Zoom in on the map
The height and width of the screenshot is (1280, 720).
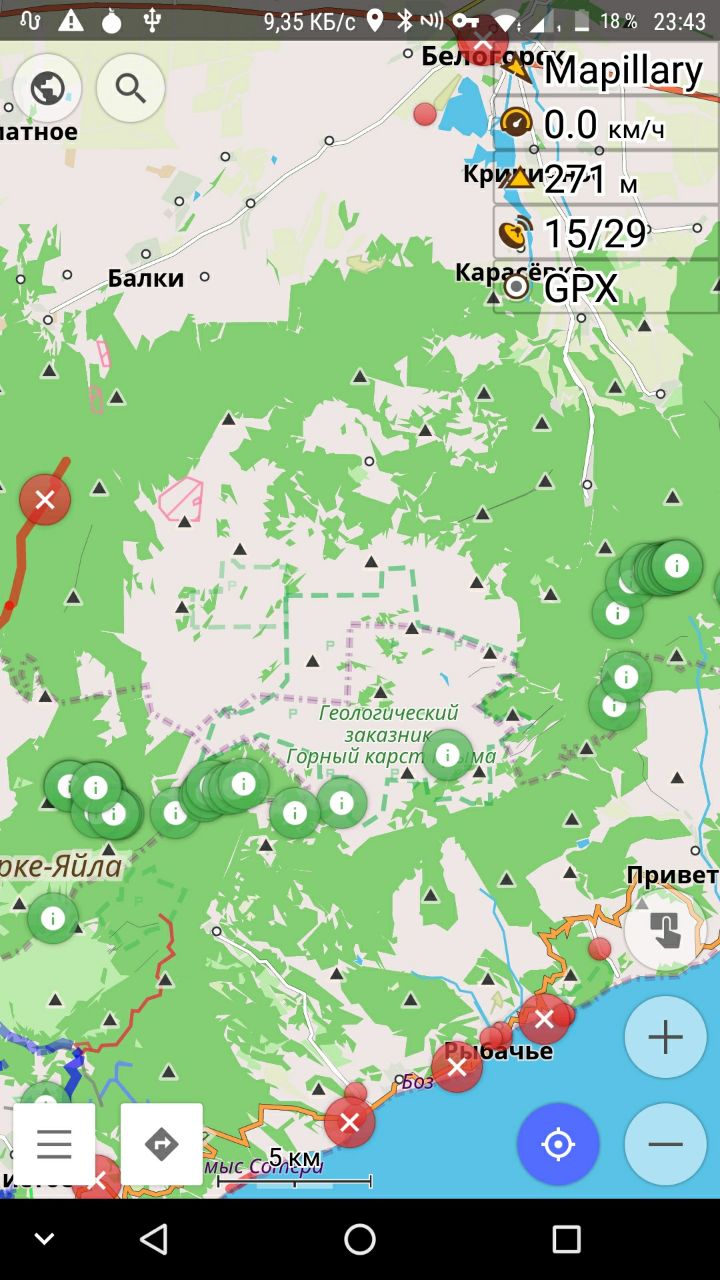(665, 1037)
